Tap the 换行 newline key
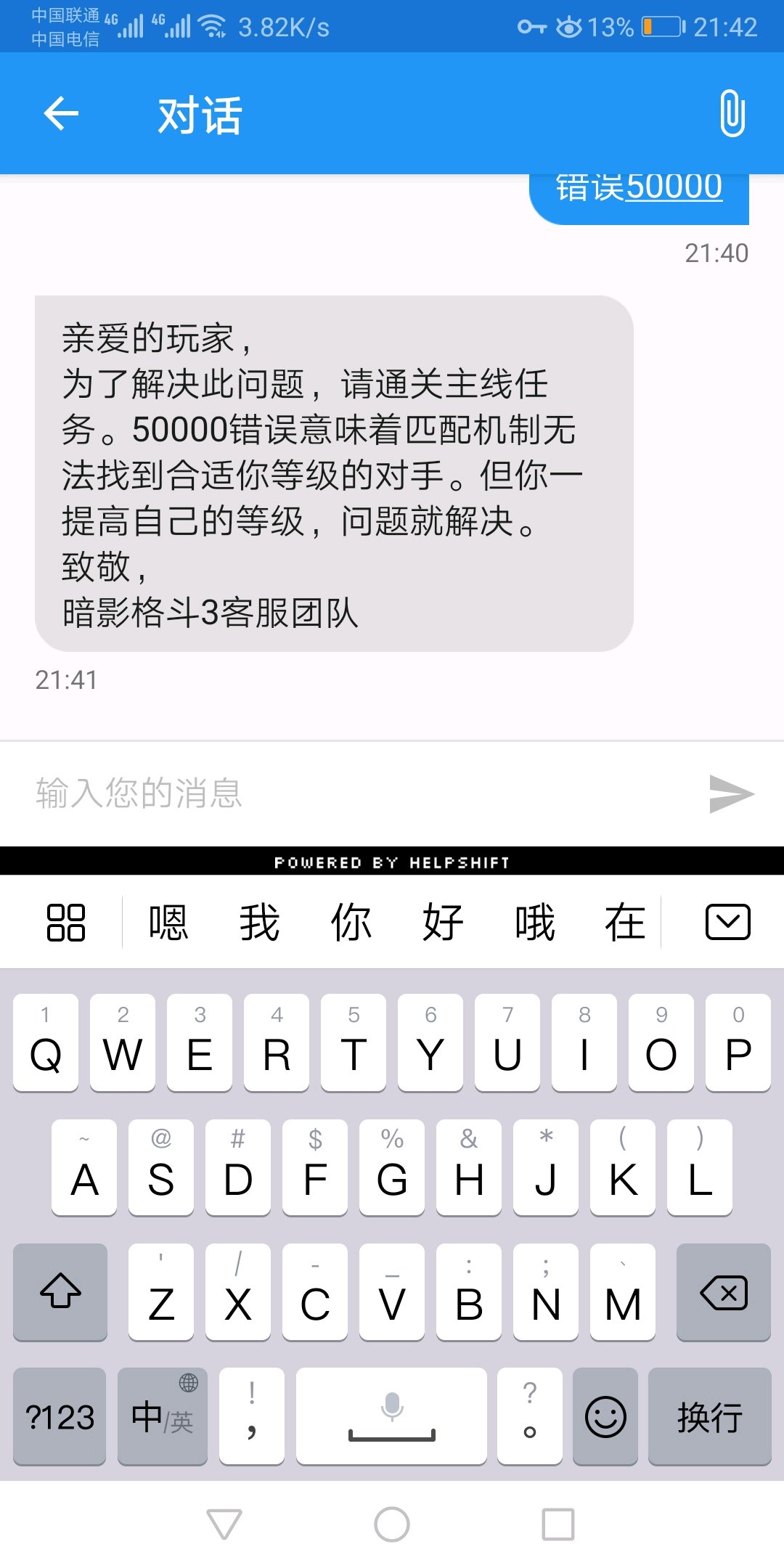The image size is (784, 1568). click(710, 1417)
